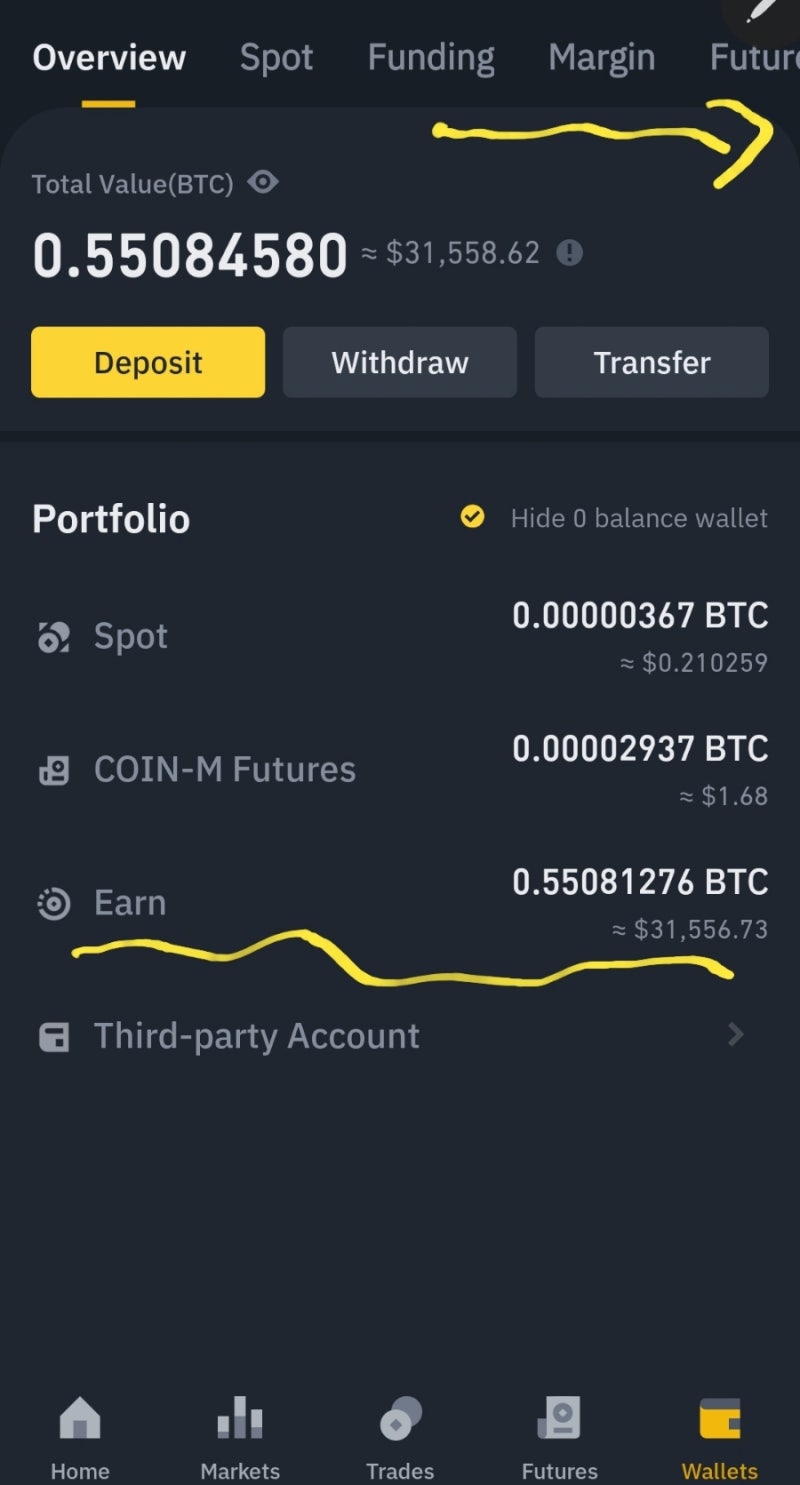The image size is (800, 1485).
Task: Open the Spot portfolio row
Action: click(400, 637)
